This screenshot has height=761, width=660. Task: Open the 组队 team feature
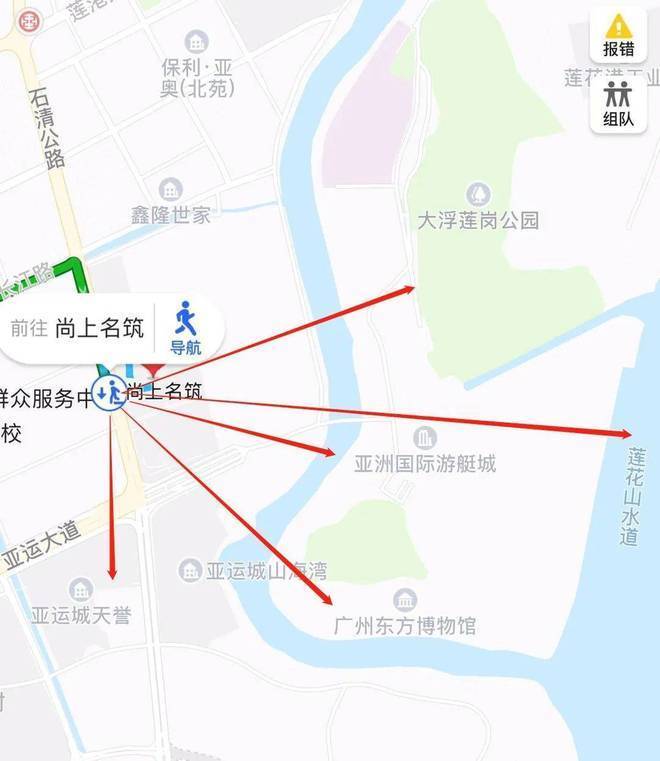click(x=618, y=104)
